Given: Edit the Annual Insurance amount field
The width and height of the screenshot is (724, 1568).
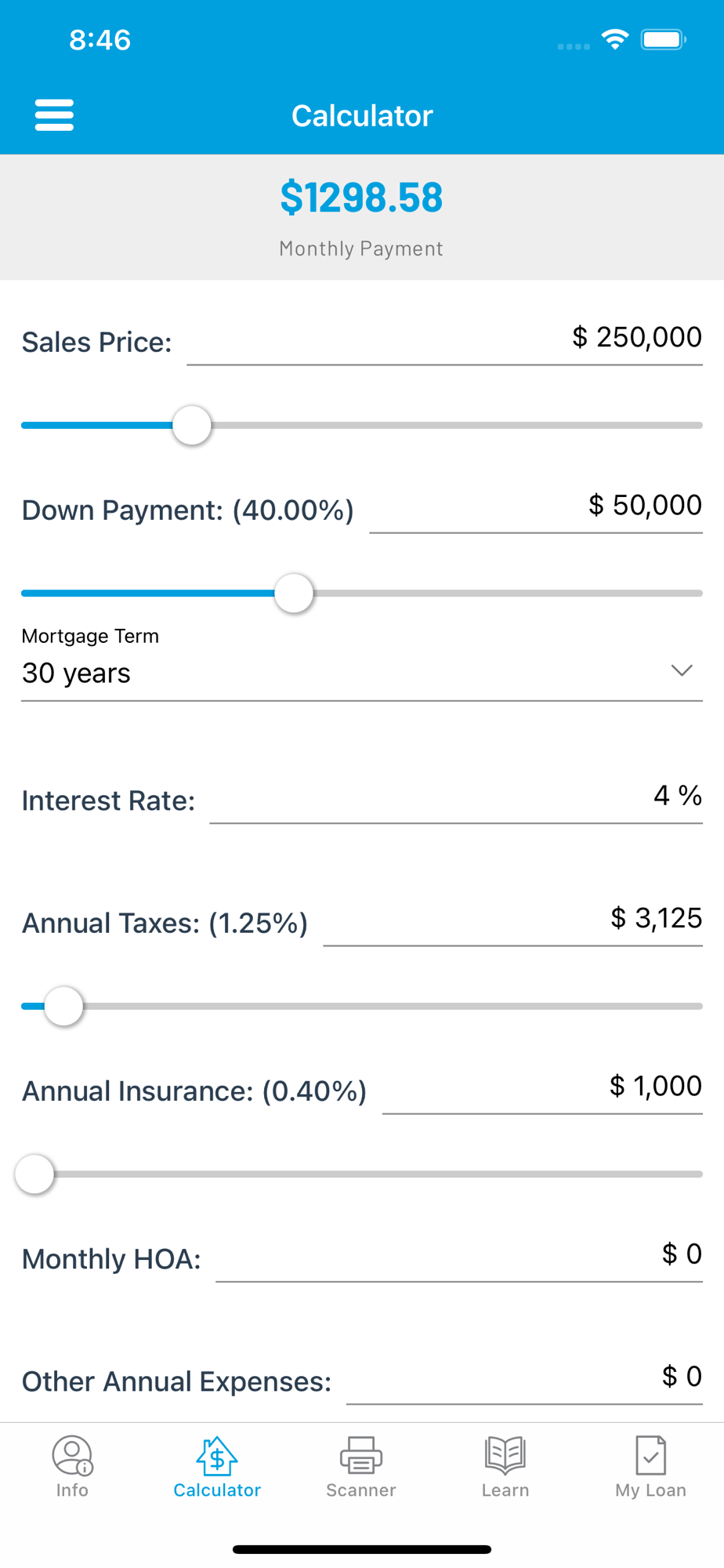Looking at the screenshot, I should 542,1087.
